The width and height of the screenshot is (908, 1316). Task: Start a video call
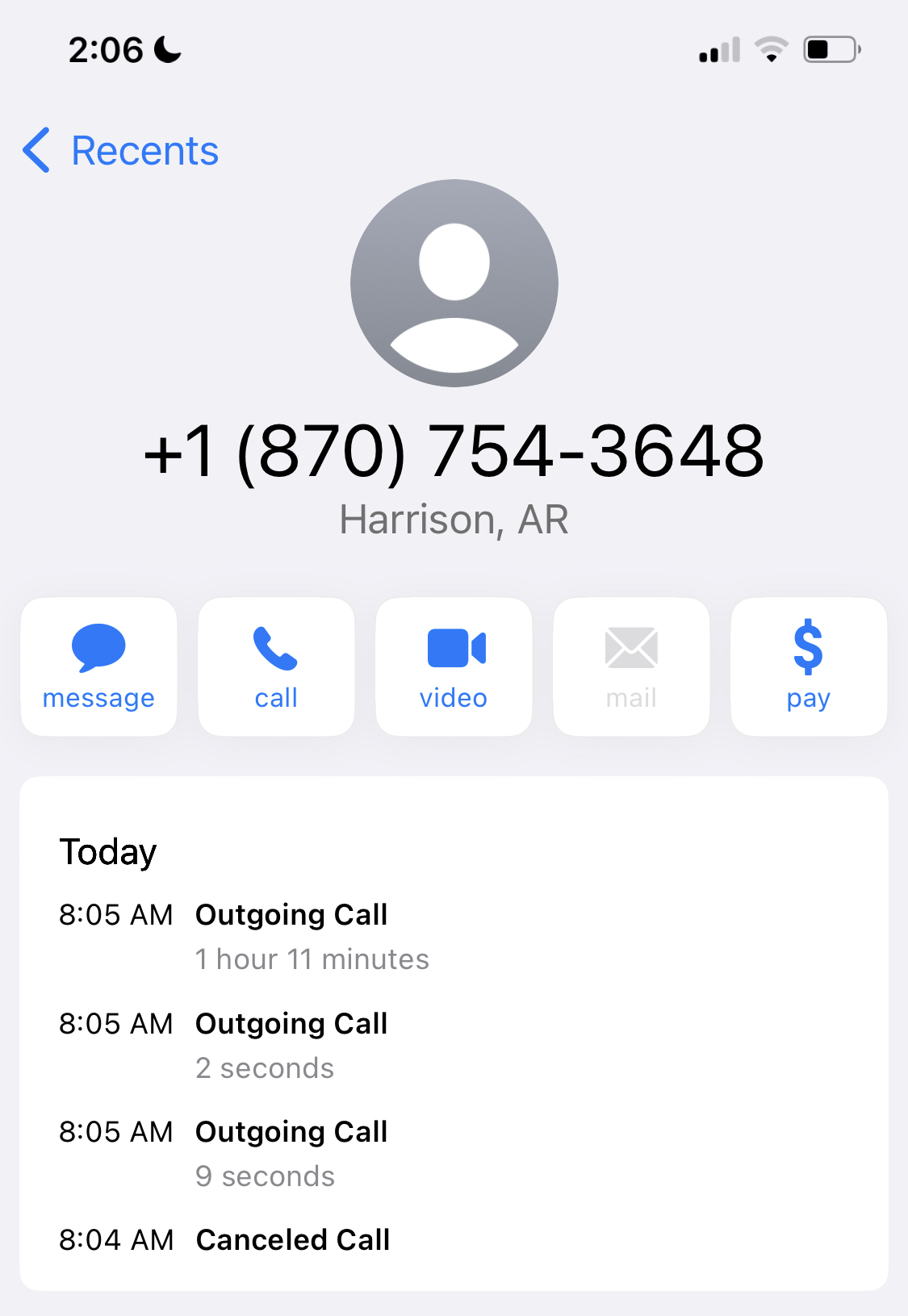(454, 666)
